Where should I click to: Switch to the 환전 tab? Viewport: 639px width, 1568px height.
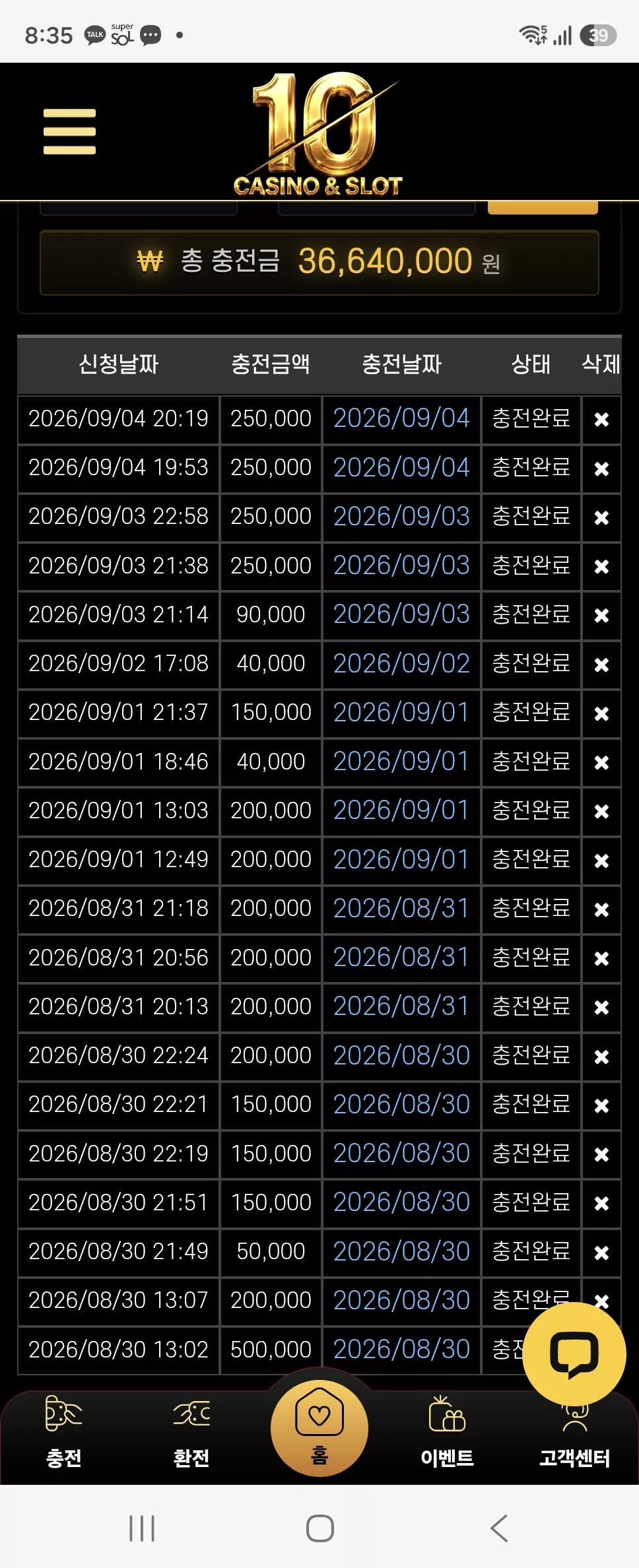(191, 1431)
